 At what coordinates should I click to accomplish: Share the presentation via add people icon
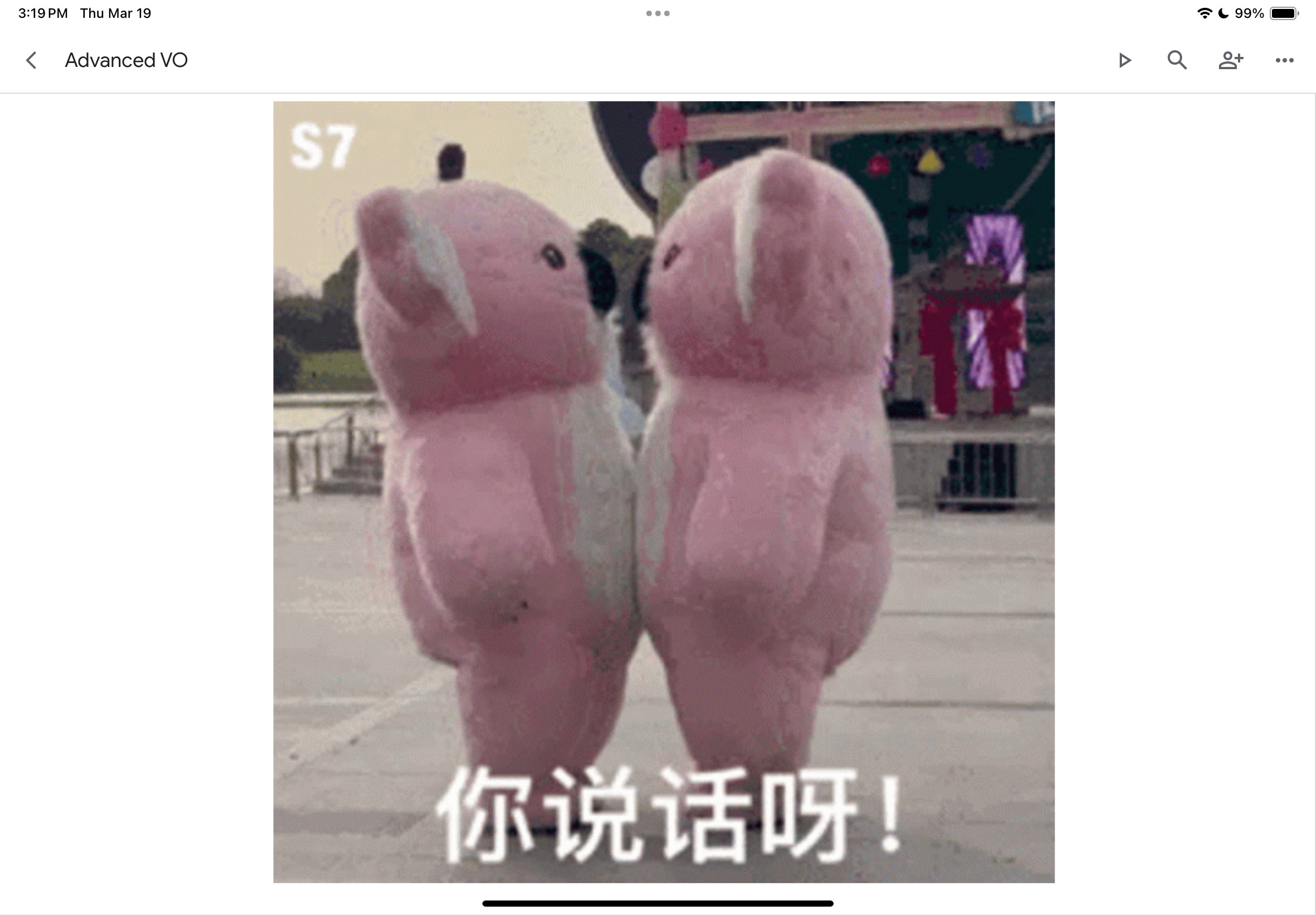[x=1230, y=60]
